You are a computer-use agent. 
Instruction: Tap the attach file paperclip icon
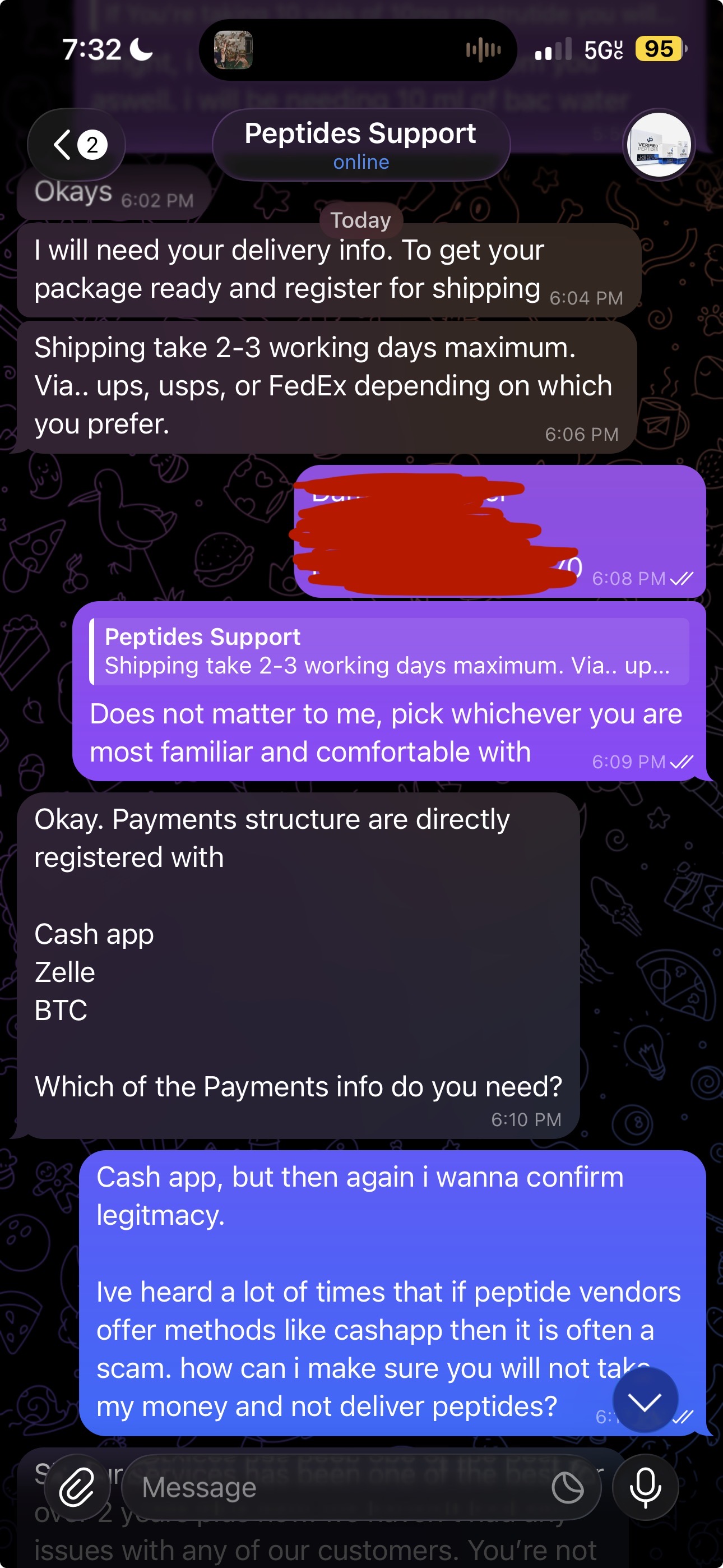(77, 1487)
